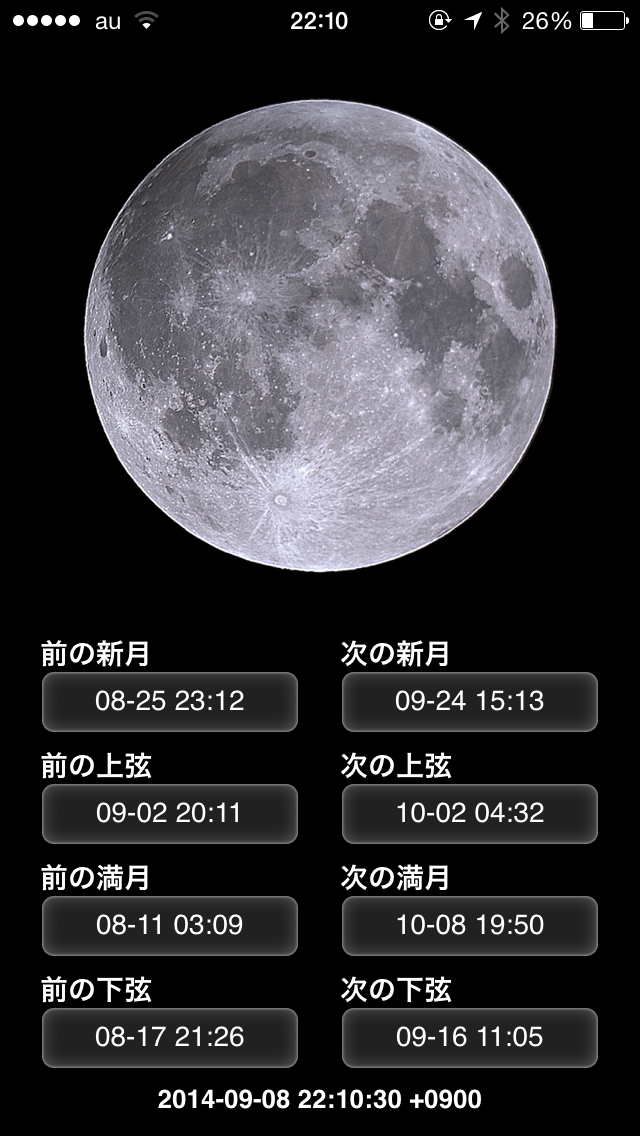Show the previous last quarter 08-17 21:26

(x=170, y=1037)
